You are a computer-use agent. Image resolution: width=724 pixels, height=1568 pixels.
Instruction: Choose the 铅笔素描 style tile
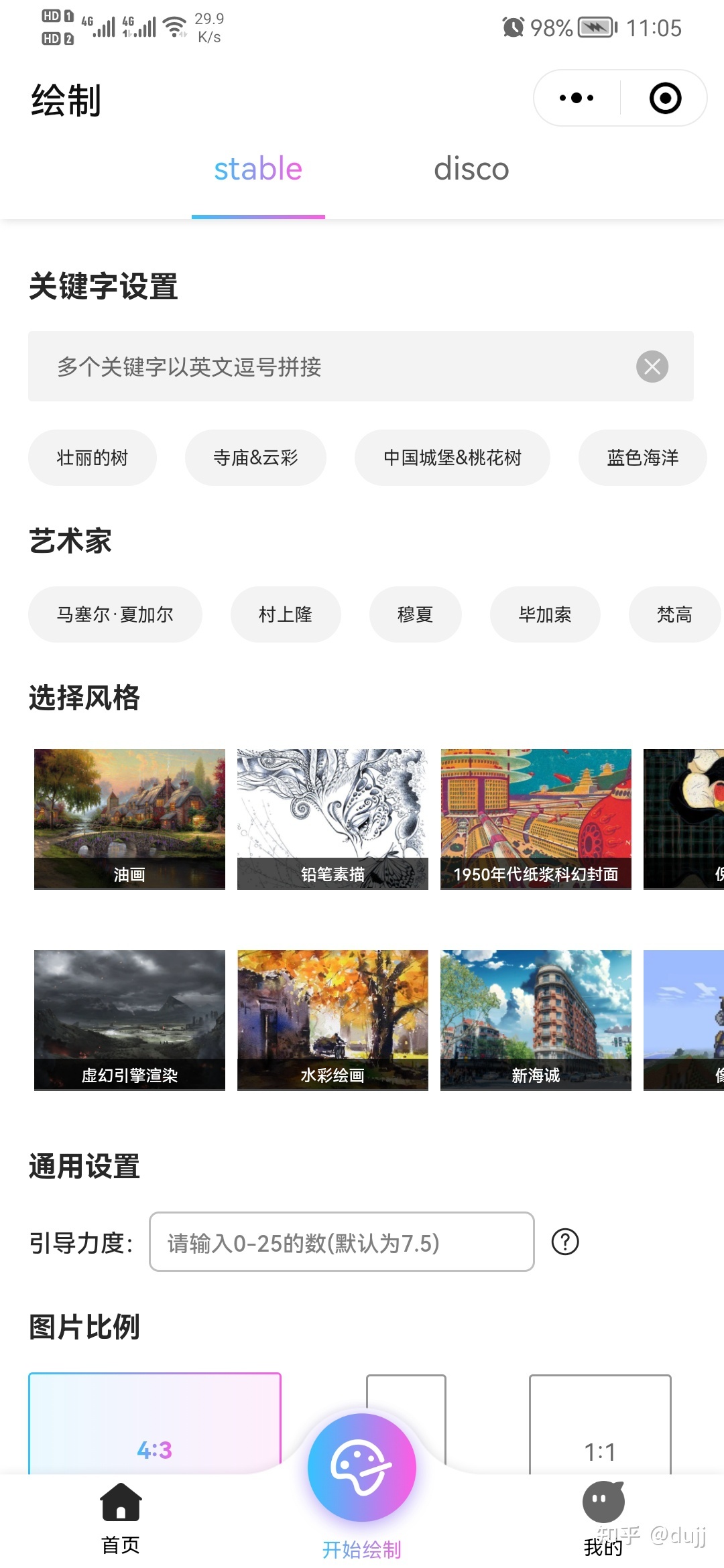[x=333, y=819]
